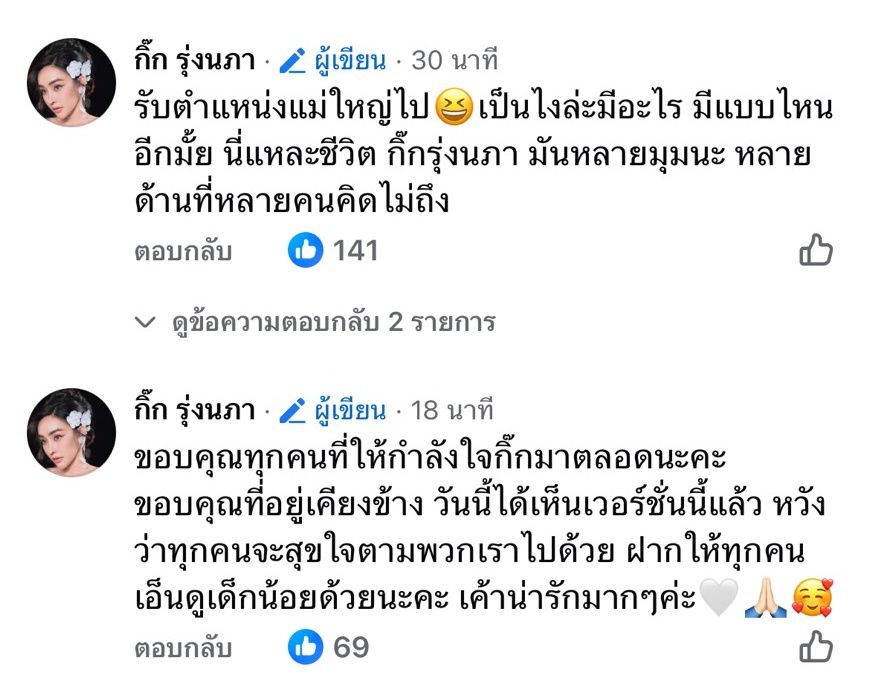Tap ตอบกลับ under the 18 นาที comment
The height and width of the screenshot is (694, 870).
(183, 648)
